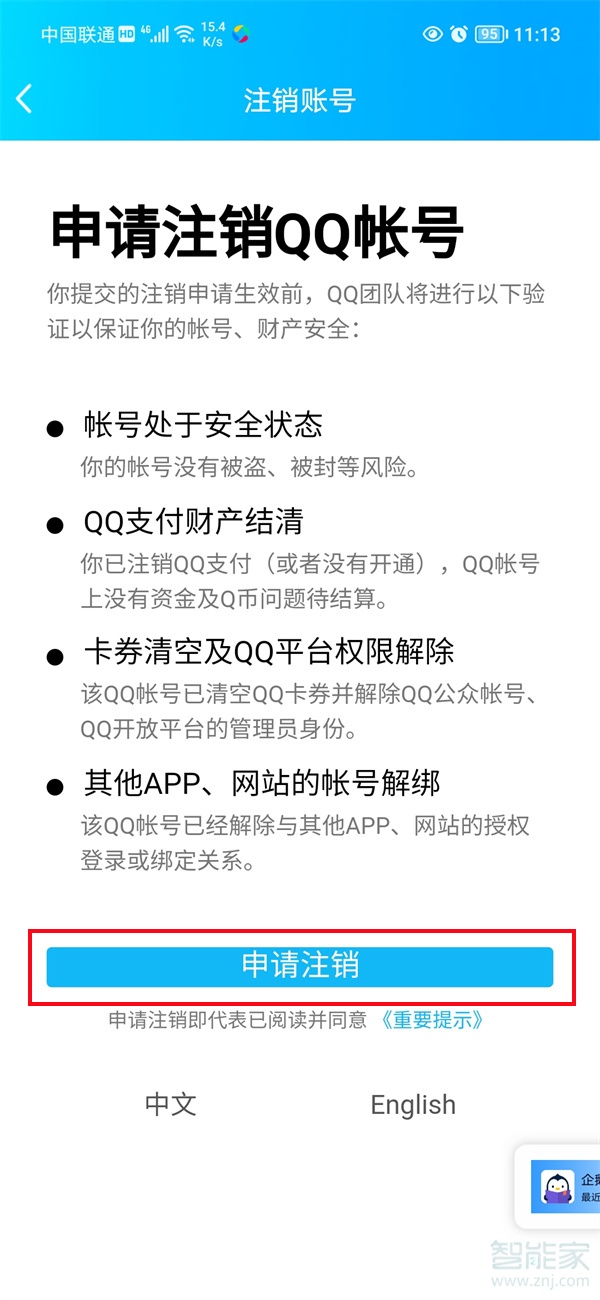Open the 《重要提示》 link
The width and height of the screenshot is (600, 1300).
[x=431, y=1020]
